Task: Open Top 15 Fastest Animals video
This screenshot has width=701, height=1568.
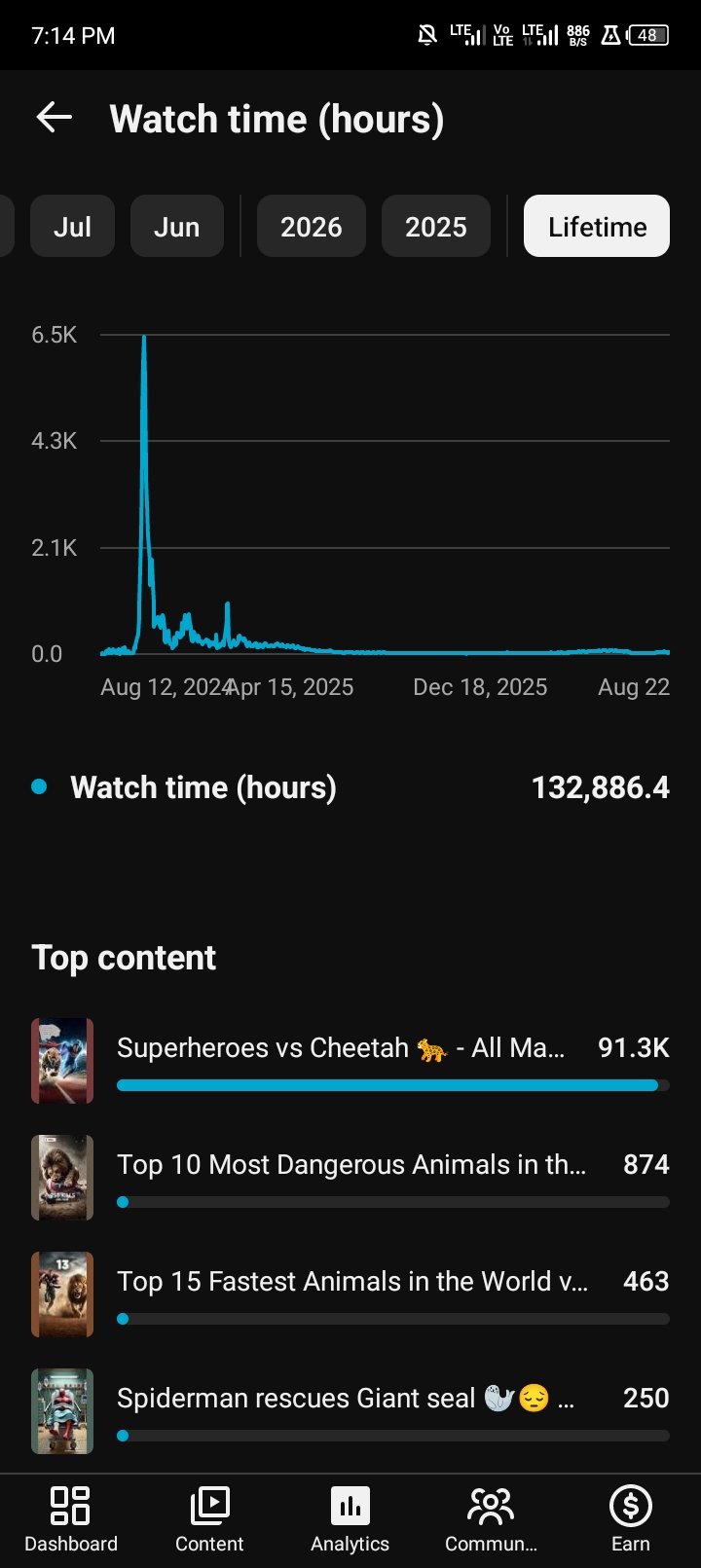Action: click(350, 1295)
